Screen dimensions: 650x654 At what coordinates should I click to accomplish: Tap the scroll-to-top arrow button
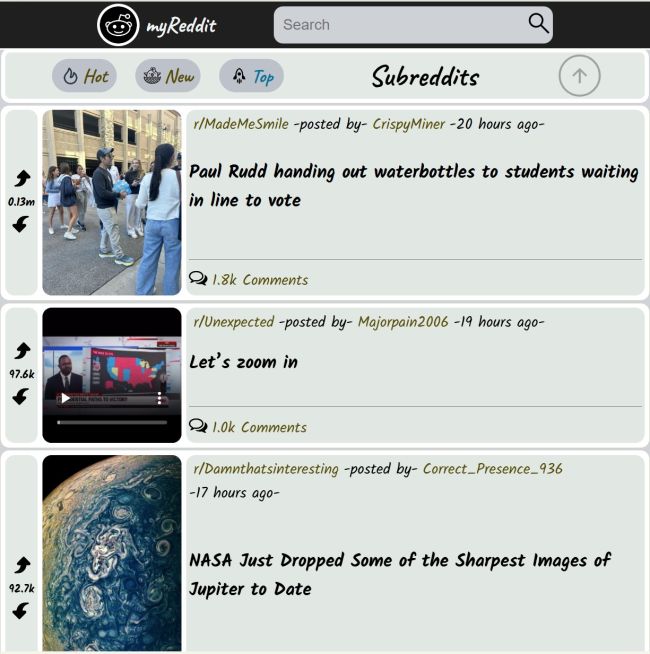click(x=579, y=76)
